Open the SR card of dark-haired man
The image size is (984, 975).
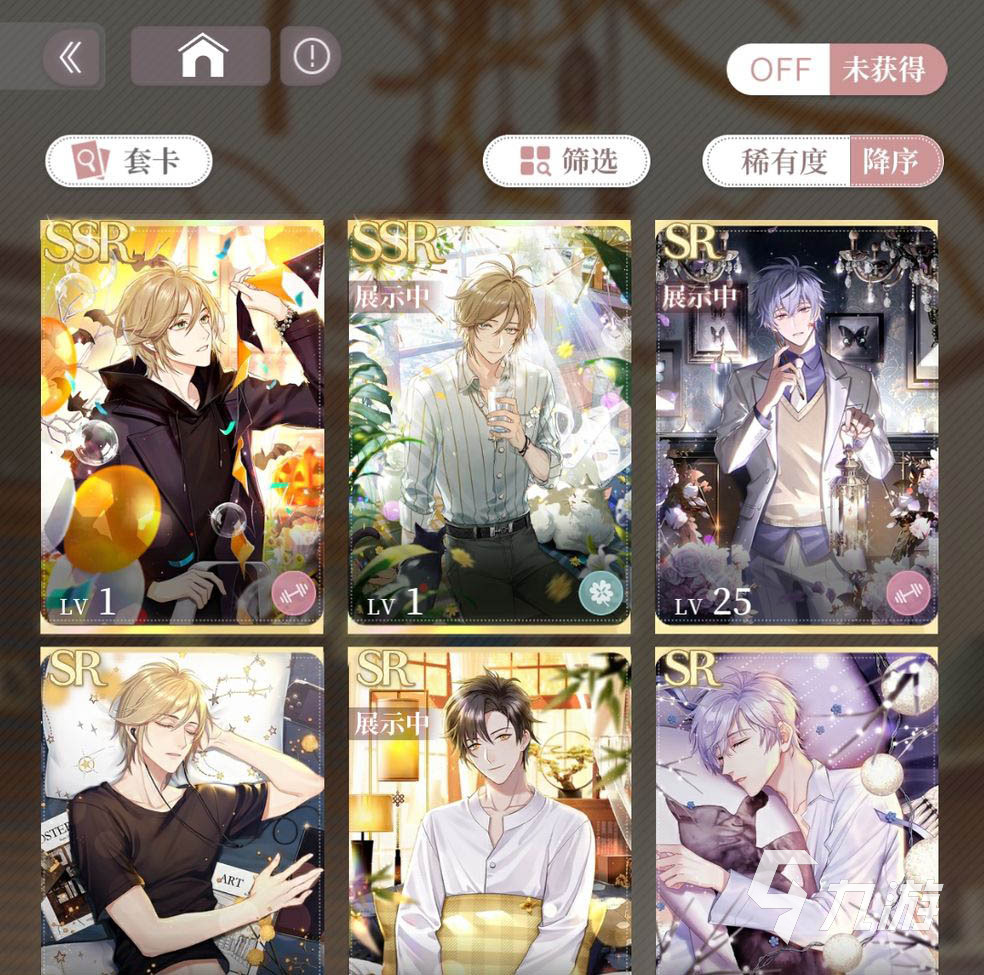coord(489,810)
